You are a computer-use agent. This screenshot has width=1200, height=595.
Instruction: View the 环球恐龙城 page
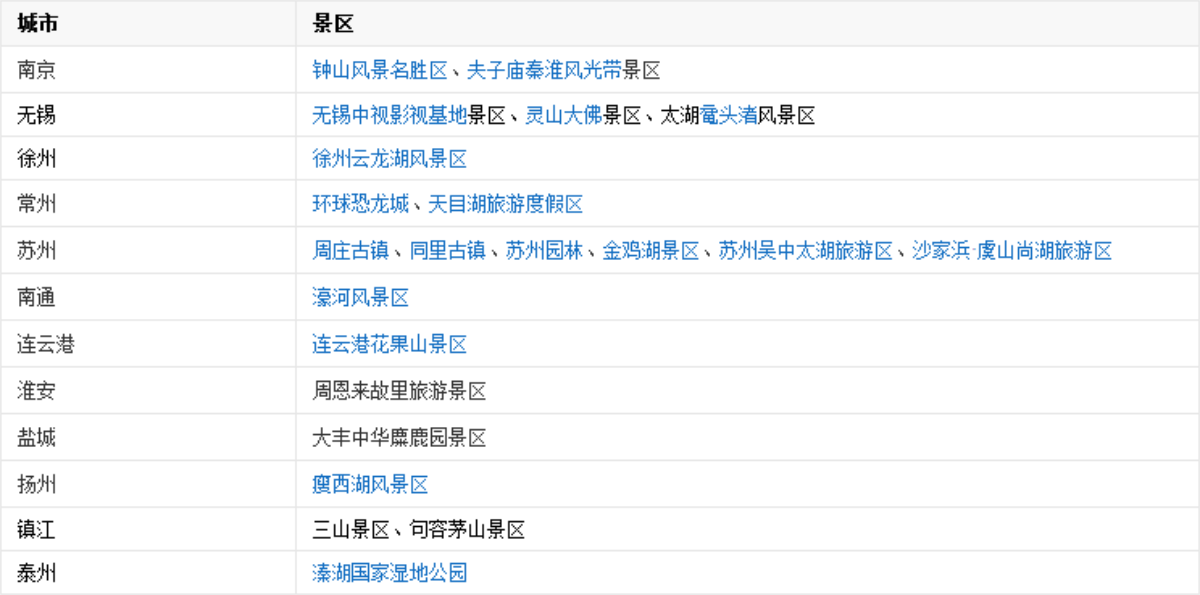361,205
